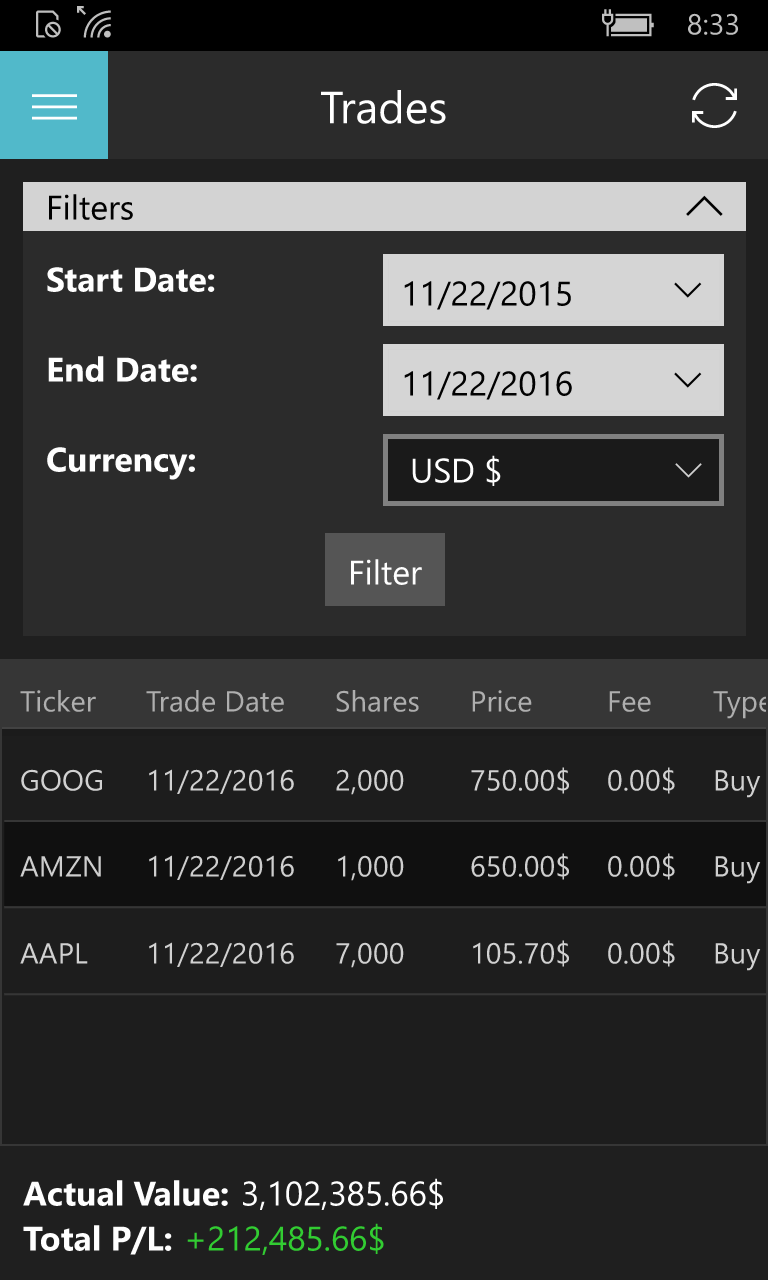Open the hamburger navigation menu
Image resolution: width=768 pixels, height=1280 pixels.
54,106
